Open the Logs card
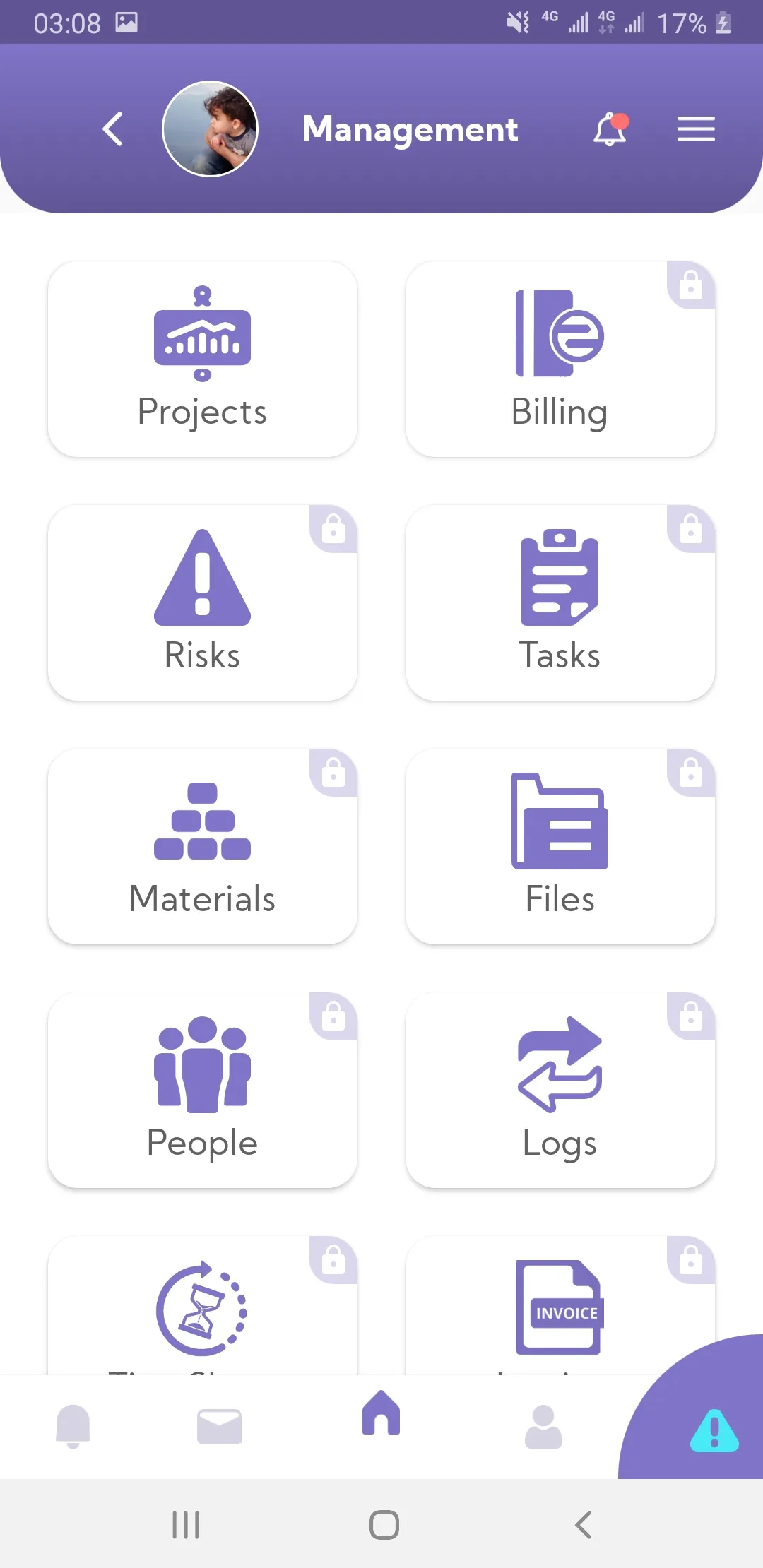 pyautogui.click(x=560, y=1090)
